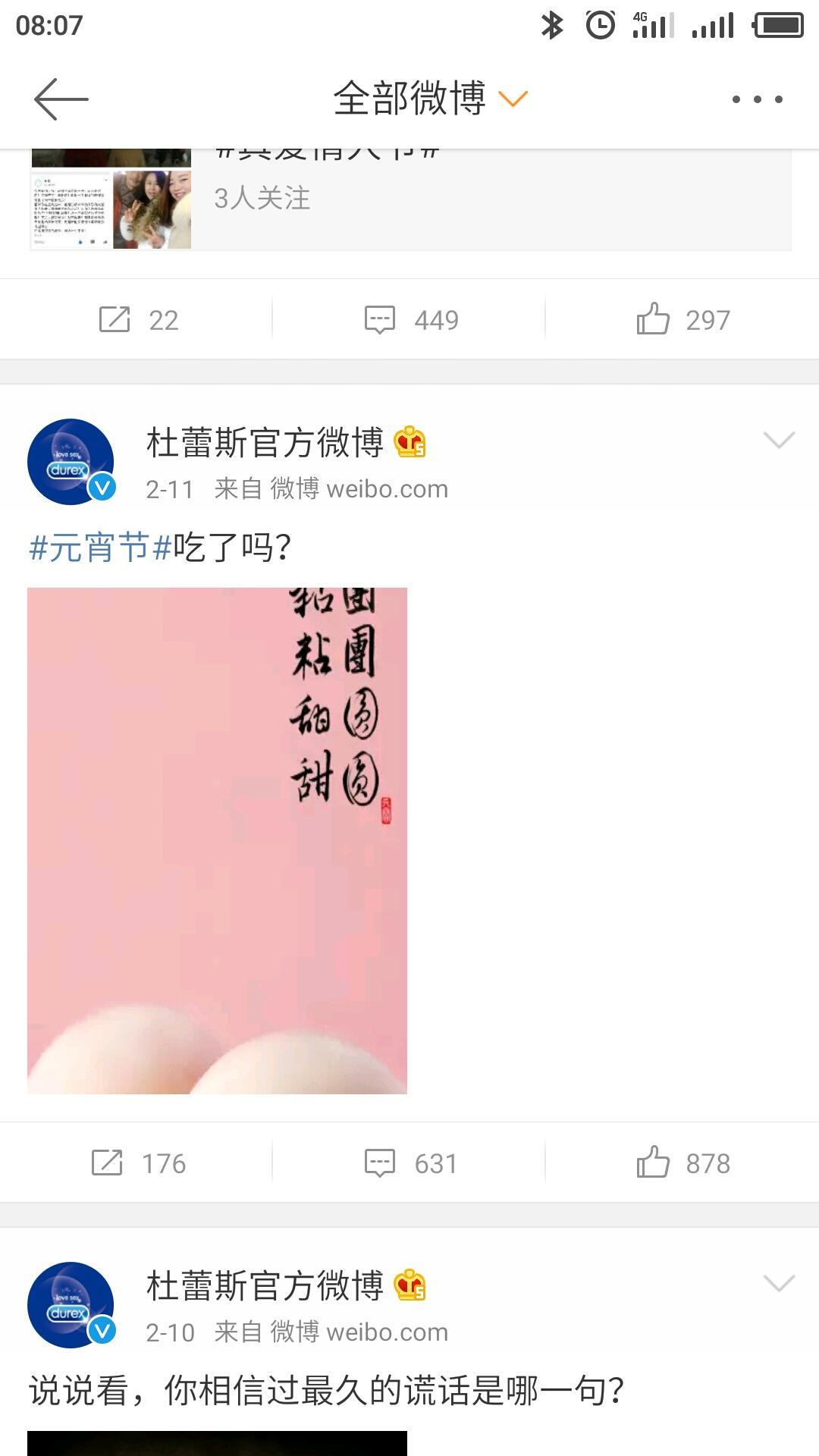Open the 全部微博 filter dropdown

(x=429, y=99)
